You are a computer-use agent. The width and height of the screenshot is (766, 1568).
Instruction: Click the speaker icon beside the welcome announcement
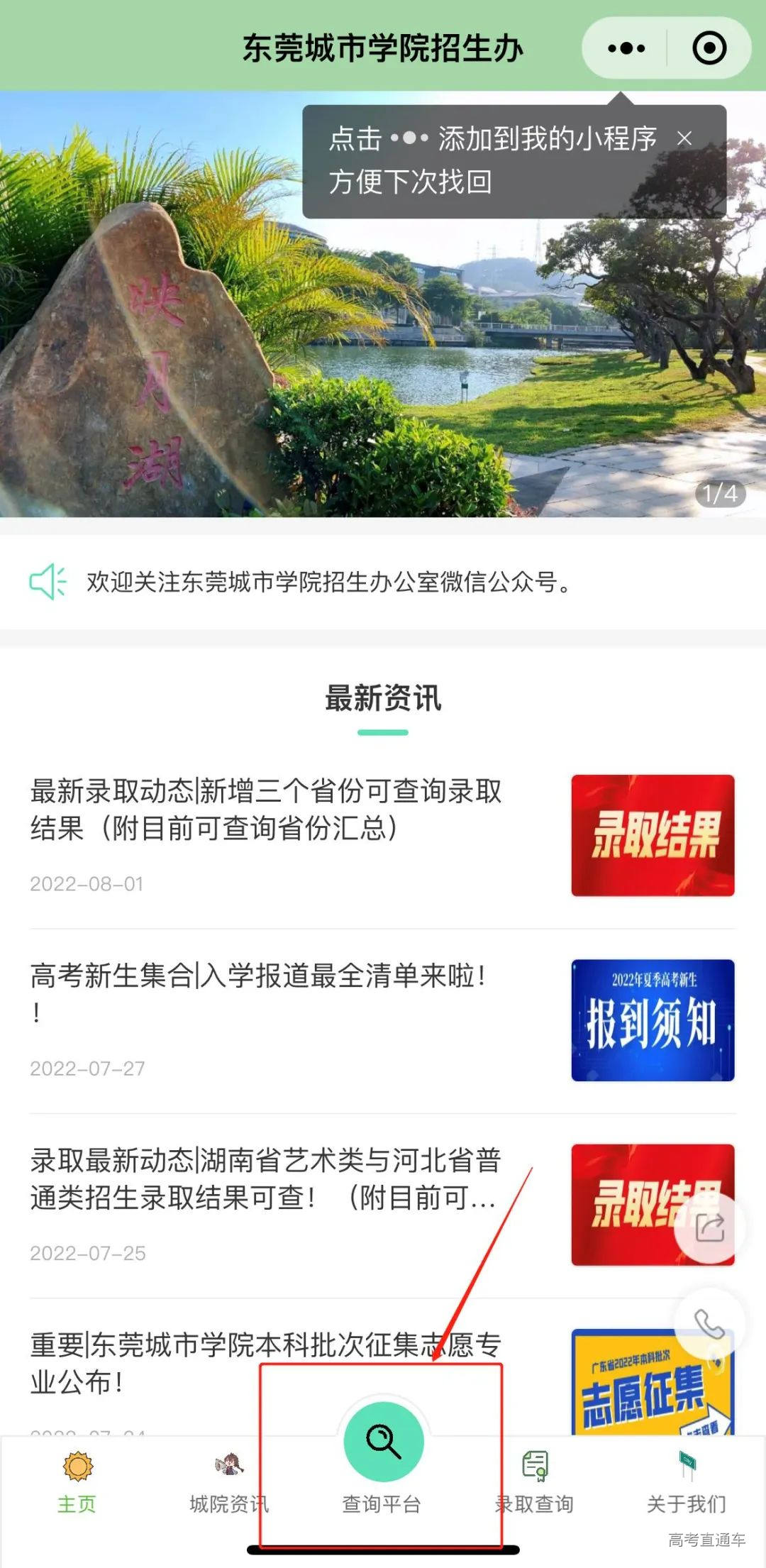pyautogui.click(x=47, y=583)
